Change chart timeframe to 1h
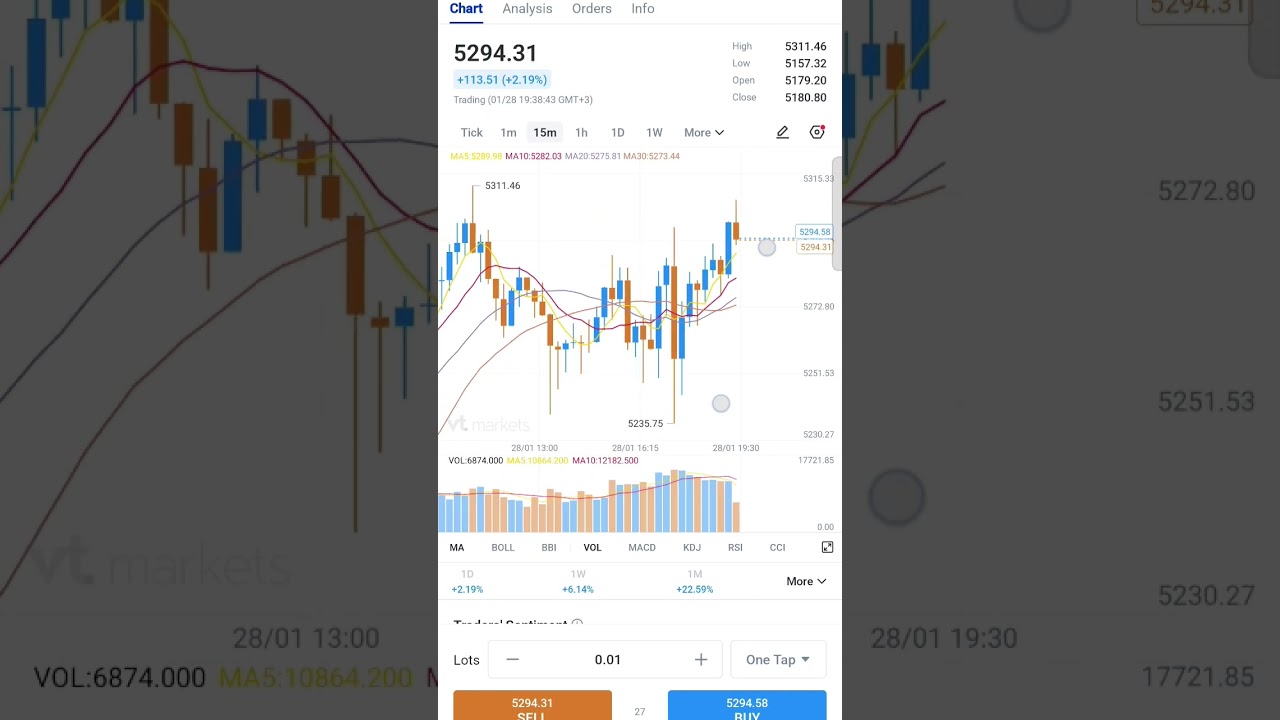1280x720 pixels. (x=581, y=133)
